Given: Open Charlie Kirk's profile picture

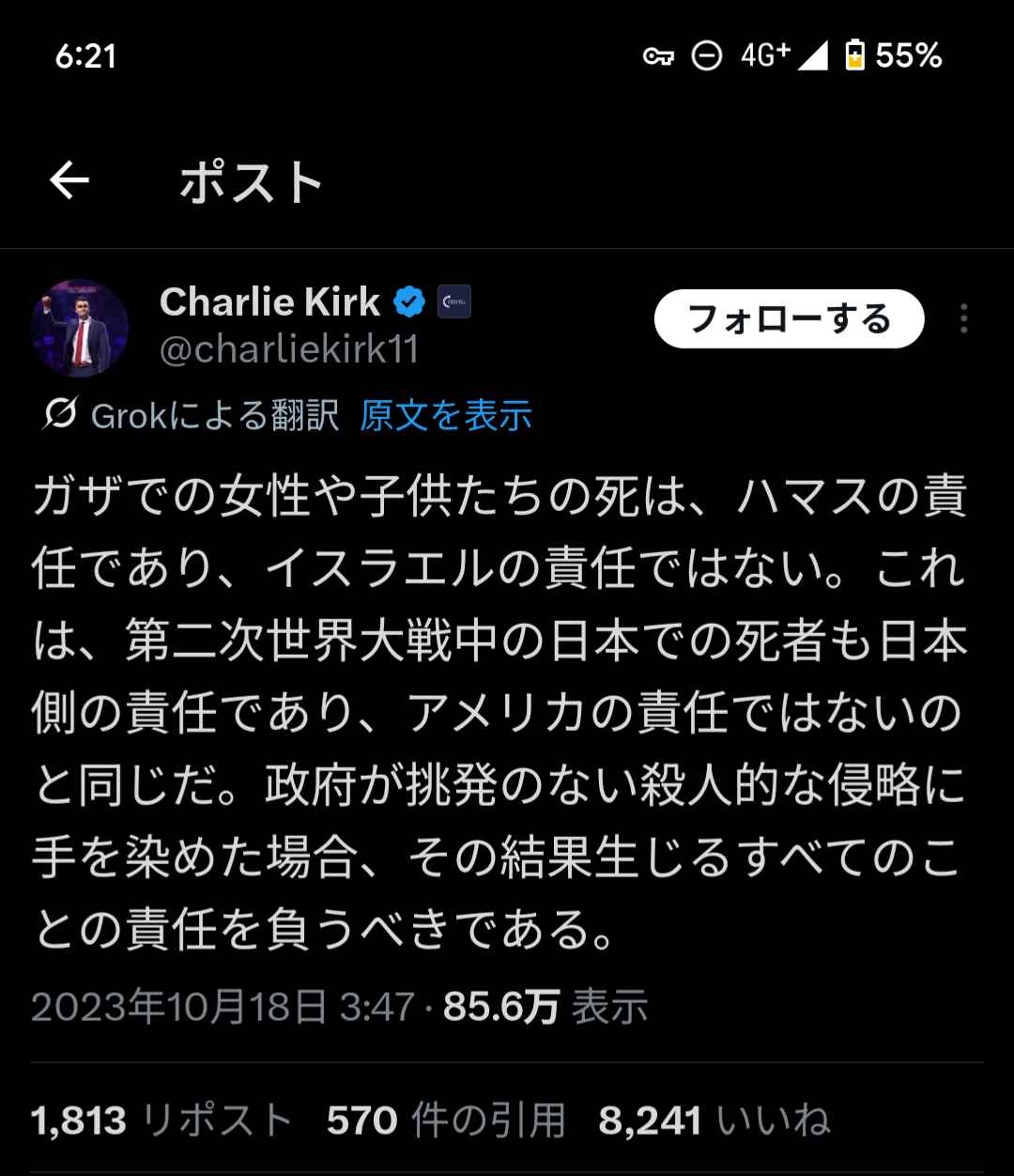Looking at the screenshot, I should (x=80, y=328).
